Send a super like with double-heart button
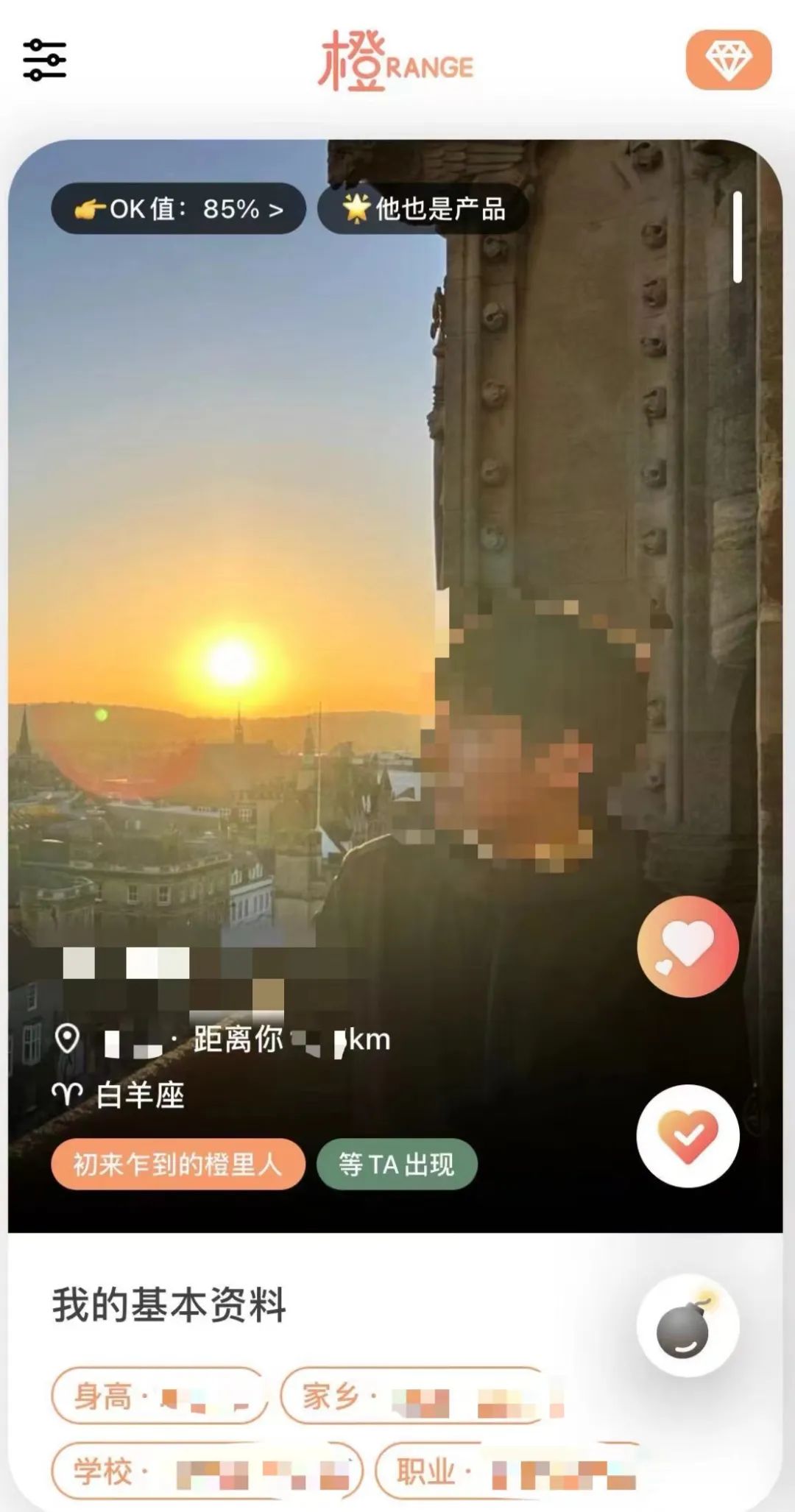Screen dimensions: 795x1512 pos(688,946)
